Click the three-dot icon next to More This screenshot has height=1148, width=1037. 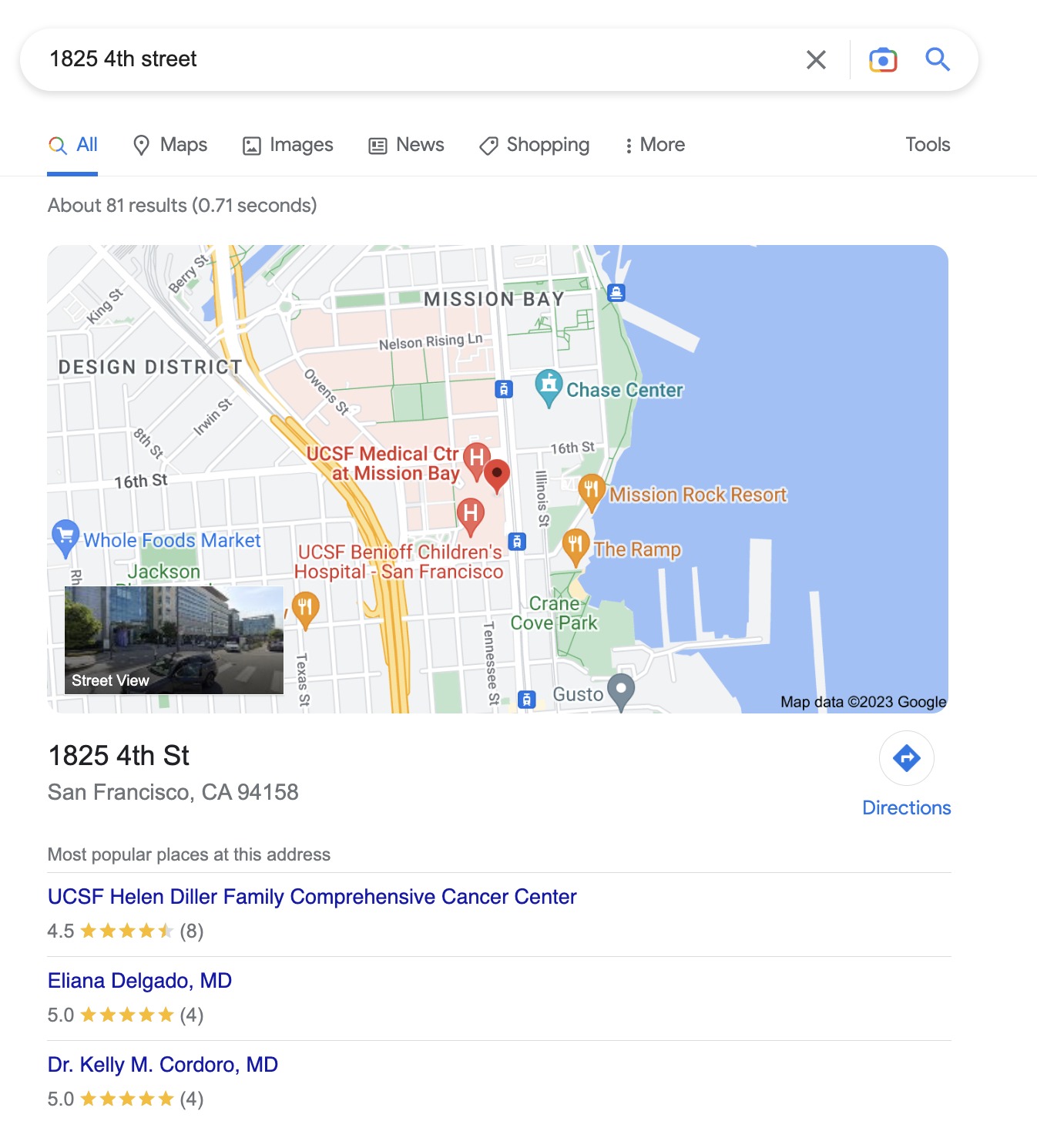coord(629,145)
